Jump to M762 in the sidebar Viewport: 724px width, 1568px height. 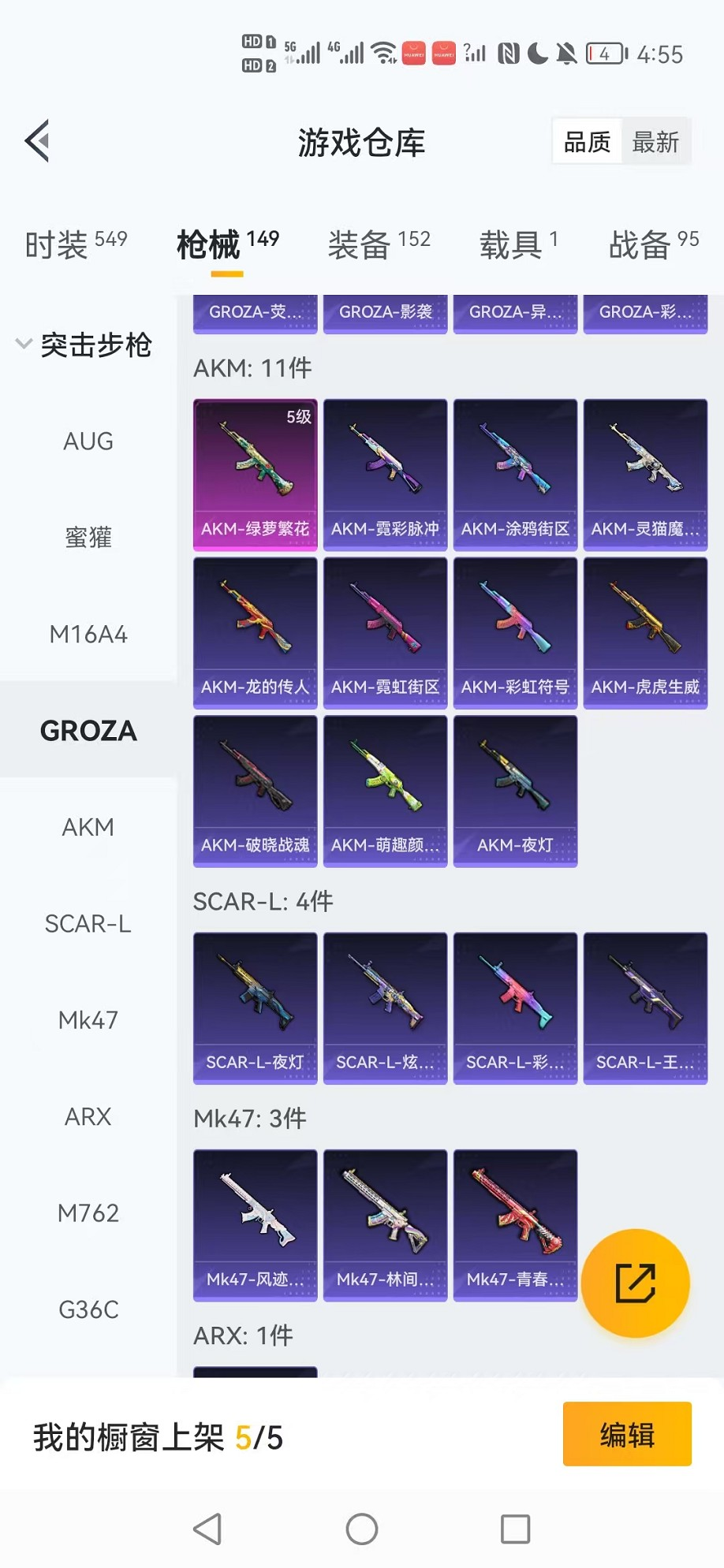(x=88, y=1212)
